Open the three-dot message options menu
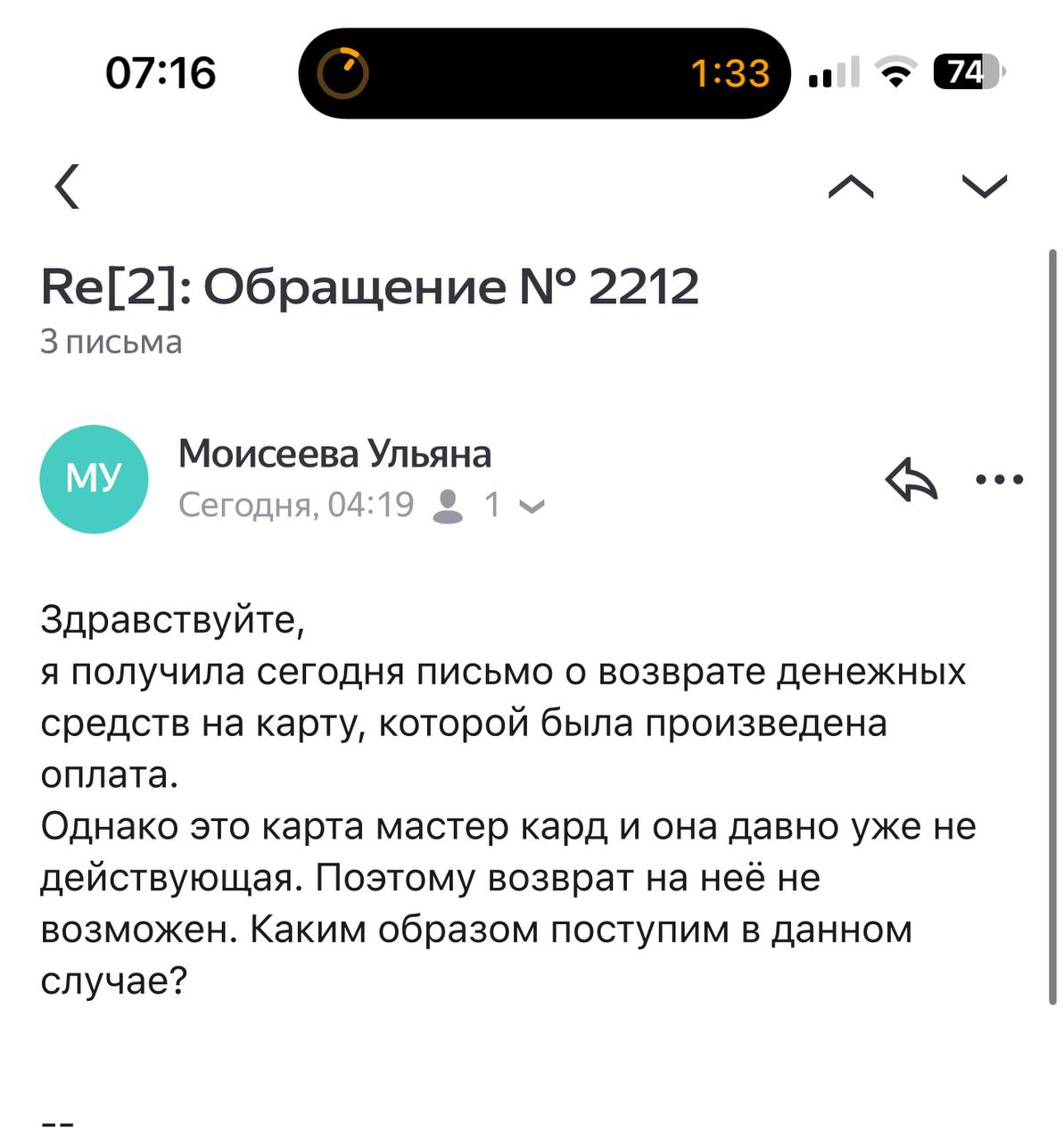Screen dimensions: 1064x1142 pos(999,480)
